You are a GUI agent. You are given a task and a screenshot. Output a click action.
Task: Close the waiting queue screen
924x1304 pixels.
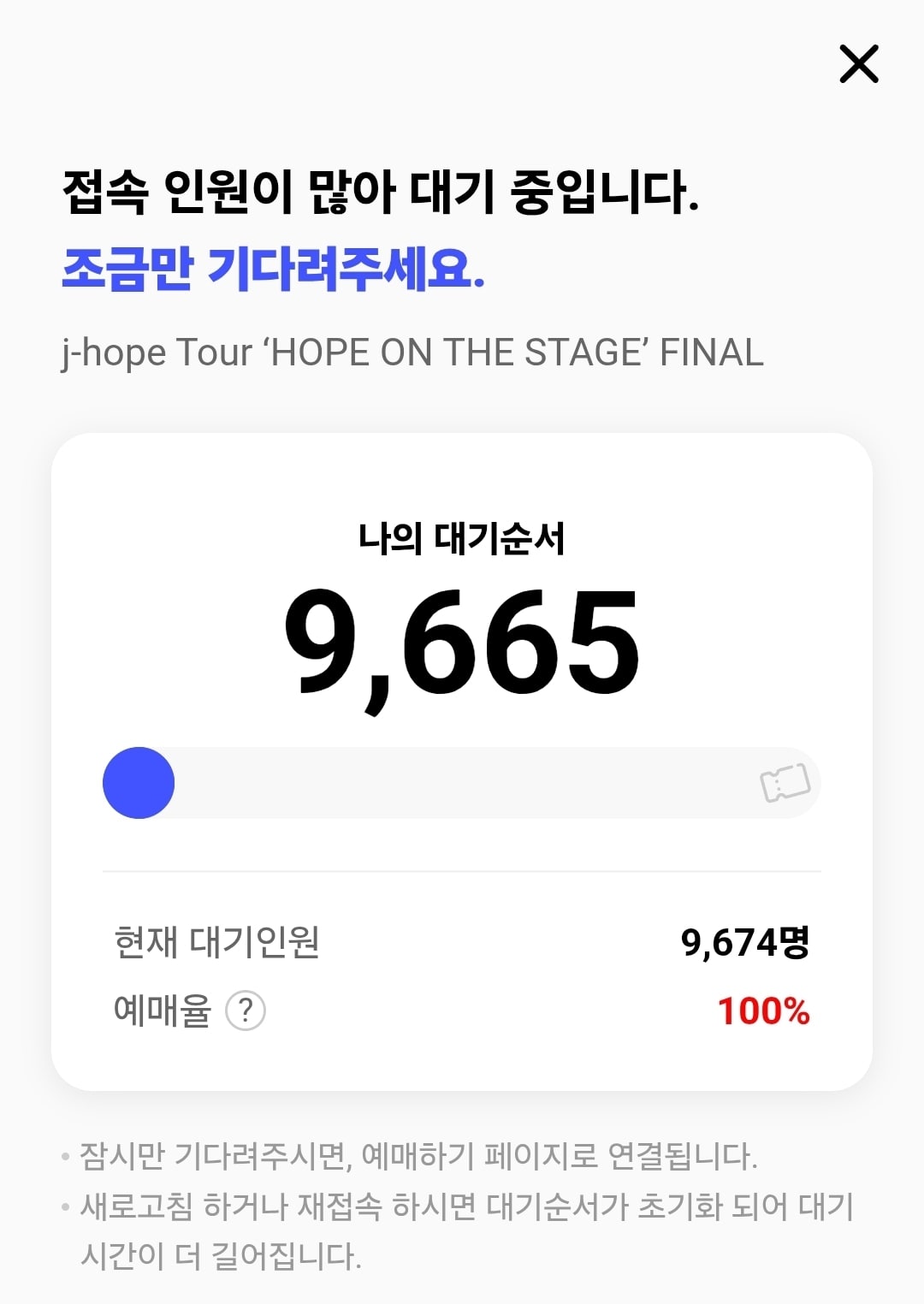859,64
